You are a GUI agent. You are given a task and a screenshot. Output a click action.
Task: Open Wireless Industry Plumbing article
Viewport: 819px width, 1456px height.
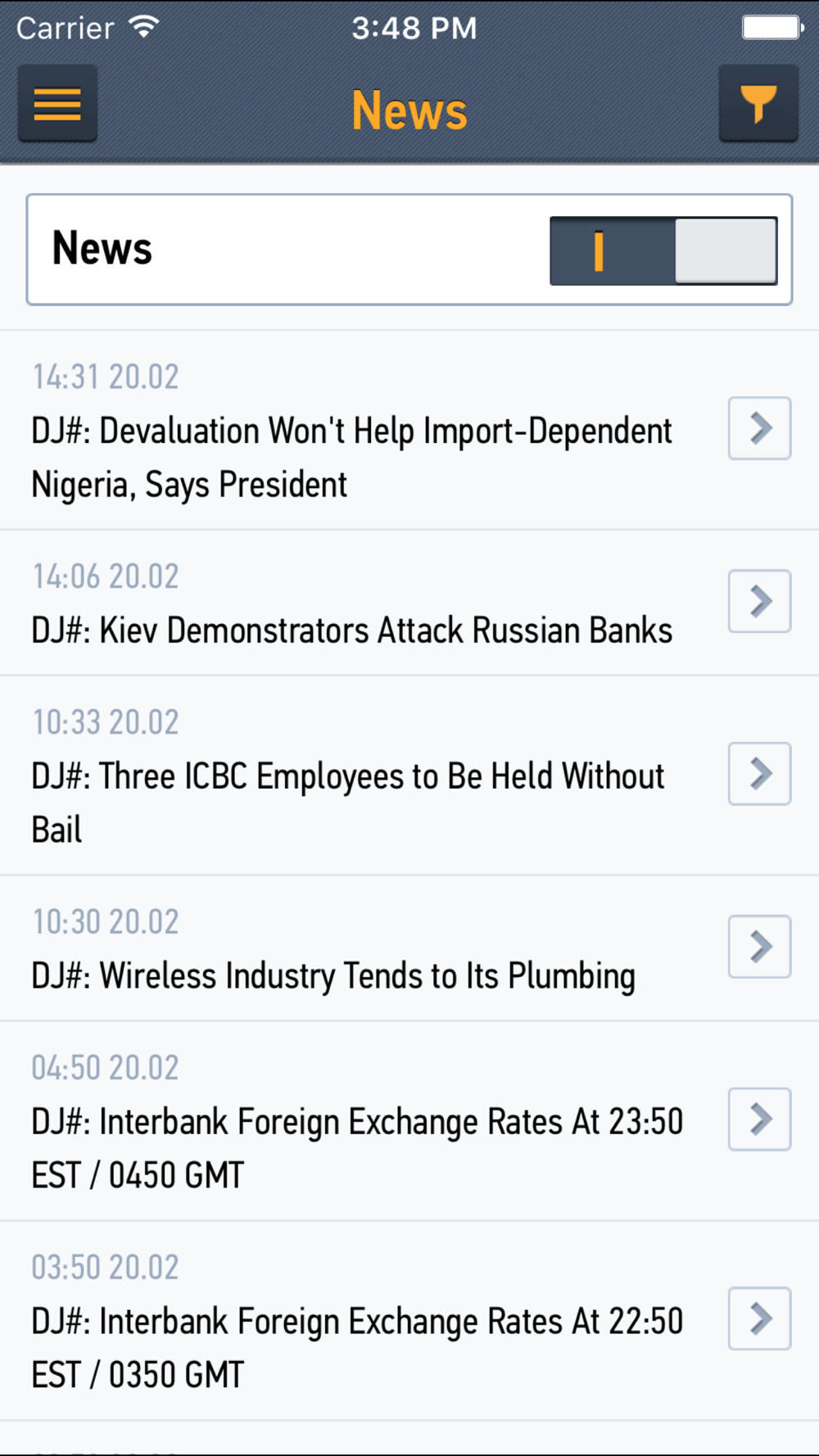click(409, 948)
